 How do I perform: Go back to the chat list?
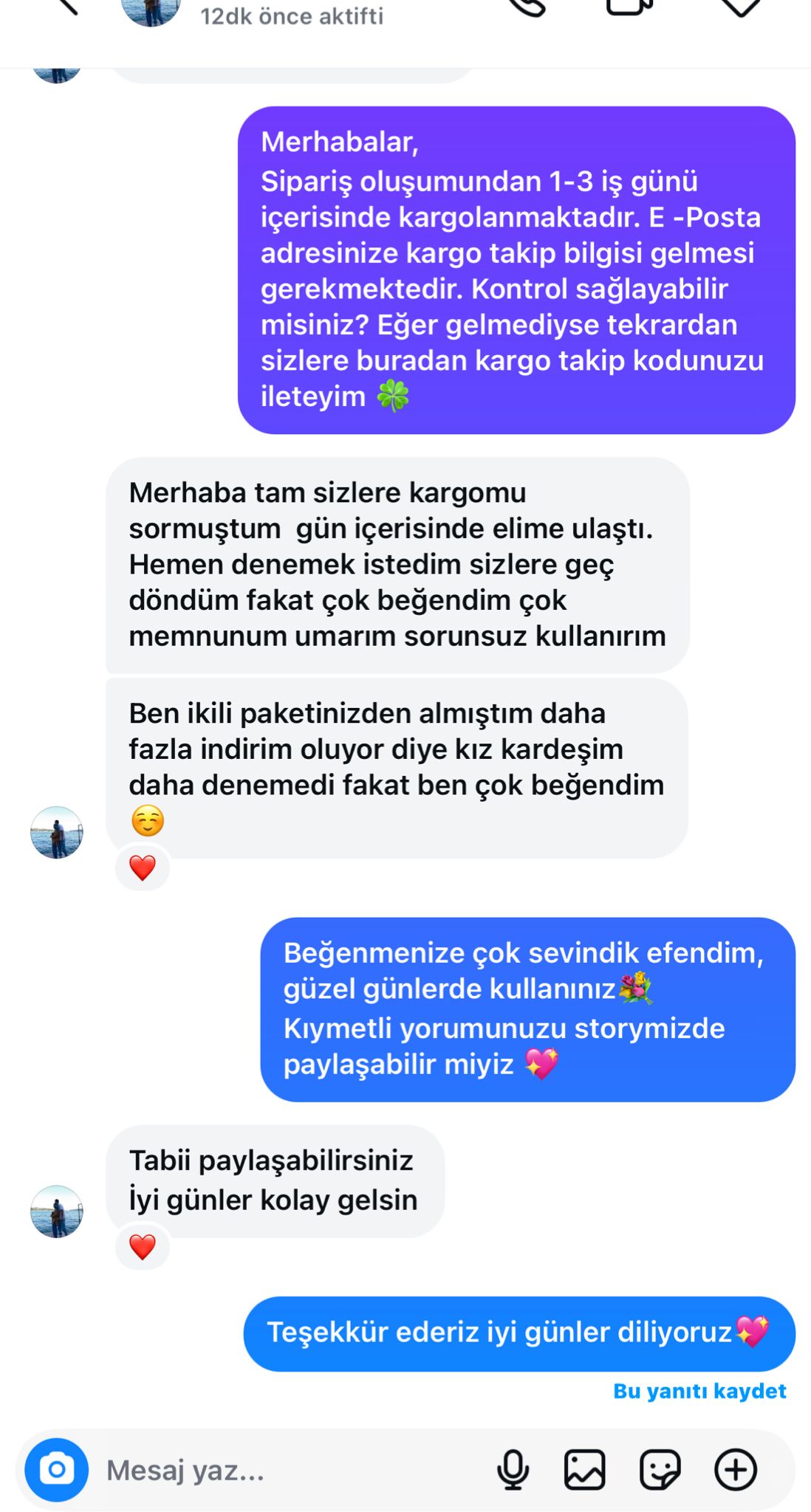[66, 6]
